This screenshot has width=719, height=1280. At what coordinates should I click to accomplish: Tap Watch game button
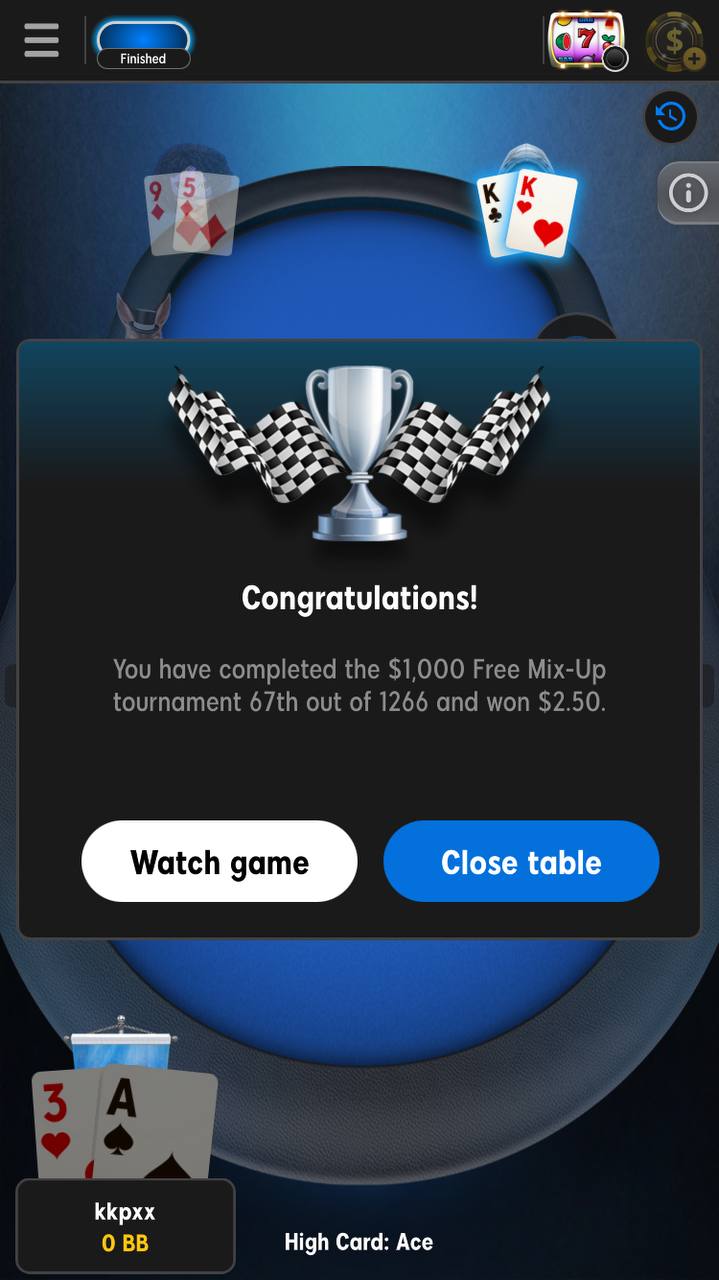[x=219, y=862]
